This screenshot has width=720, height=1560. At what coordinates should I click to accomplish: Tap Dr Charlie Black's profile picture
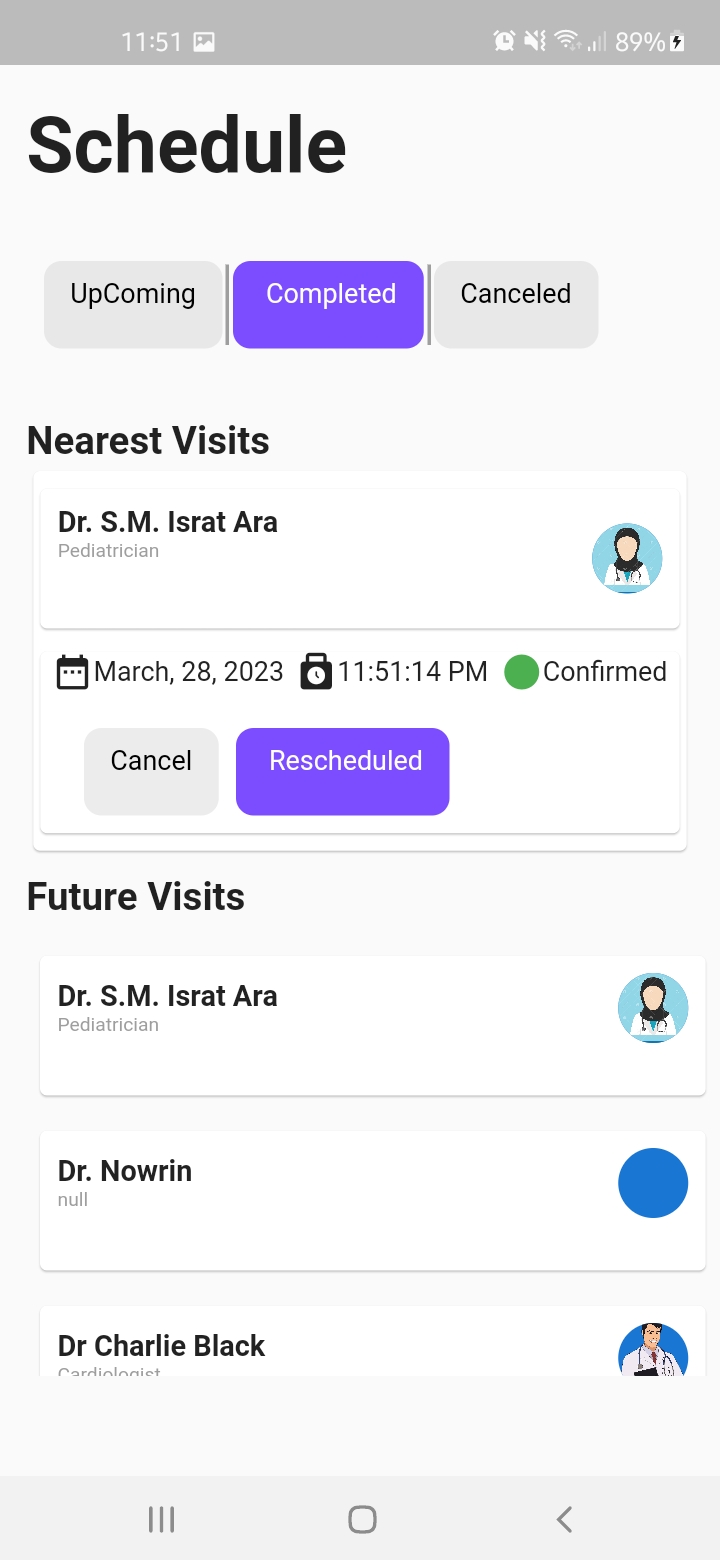653,1352
